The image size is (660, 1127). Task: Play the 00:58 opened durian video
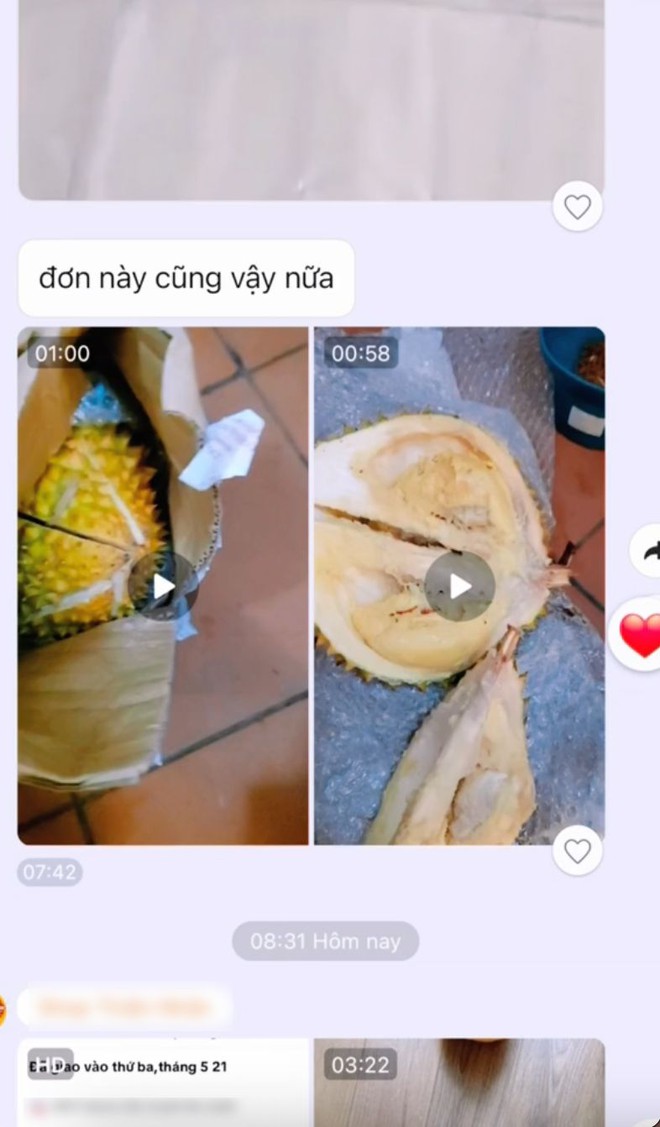459,586
